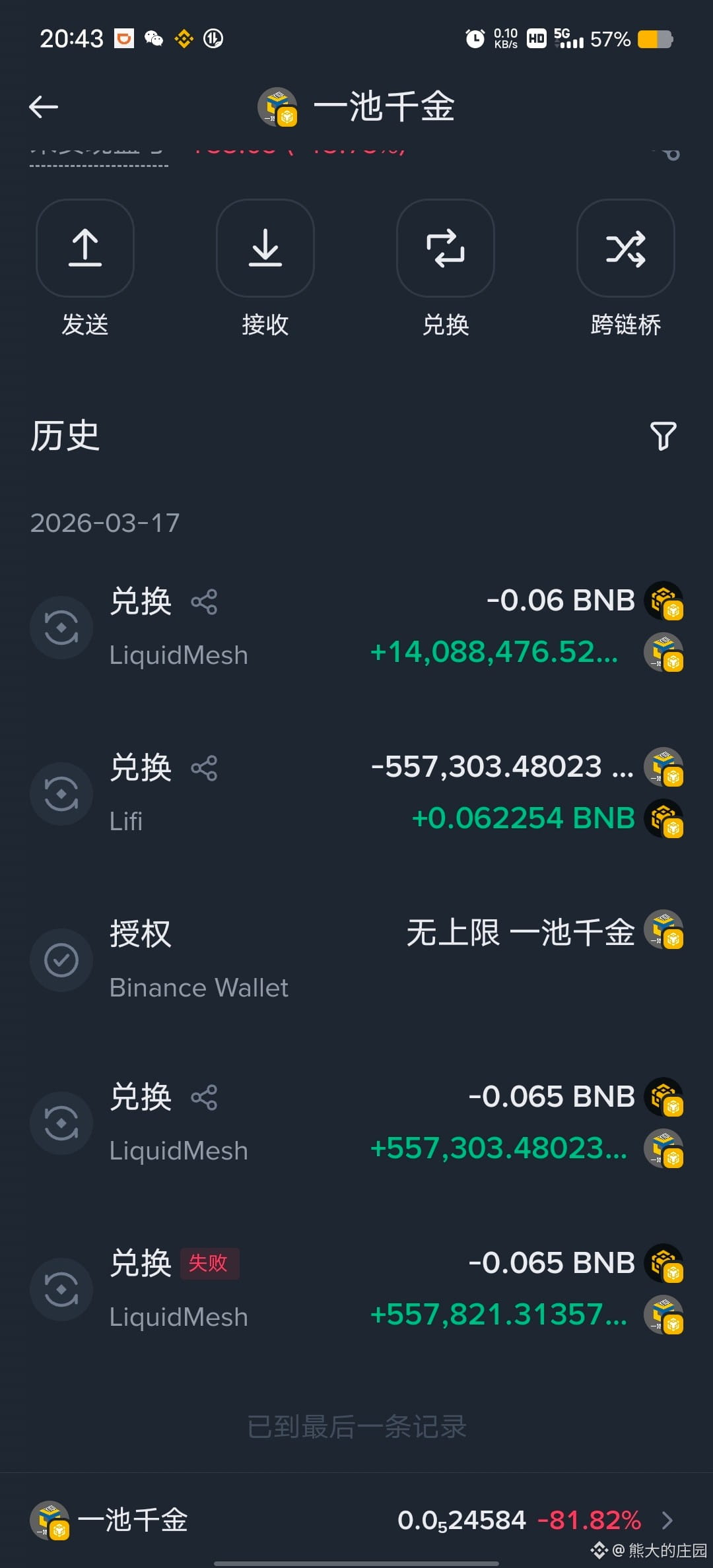The height and width of the screenshot is (1568, 713).
Task: Open the 授权 Binance Wallet approval record
Action: pyautogui.click(x=356, y=960)
